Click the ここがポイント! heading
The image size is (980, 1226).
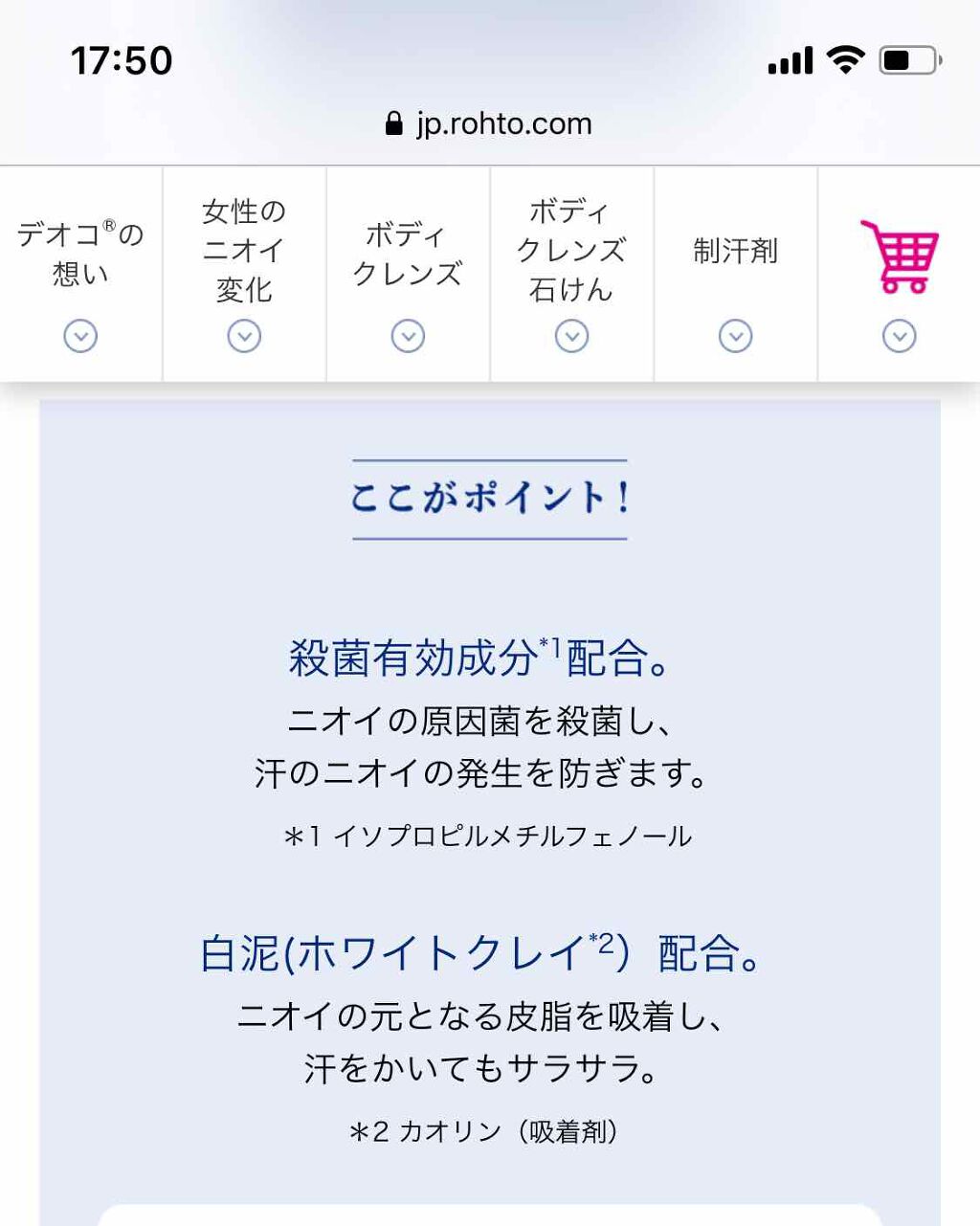pyautogui.click(x=490, y=495)
